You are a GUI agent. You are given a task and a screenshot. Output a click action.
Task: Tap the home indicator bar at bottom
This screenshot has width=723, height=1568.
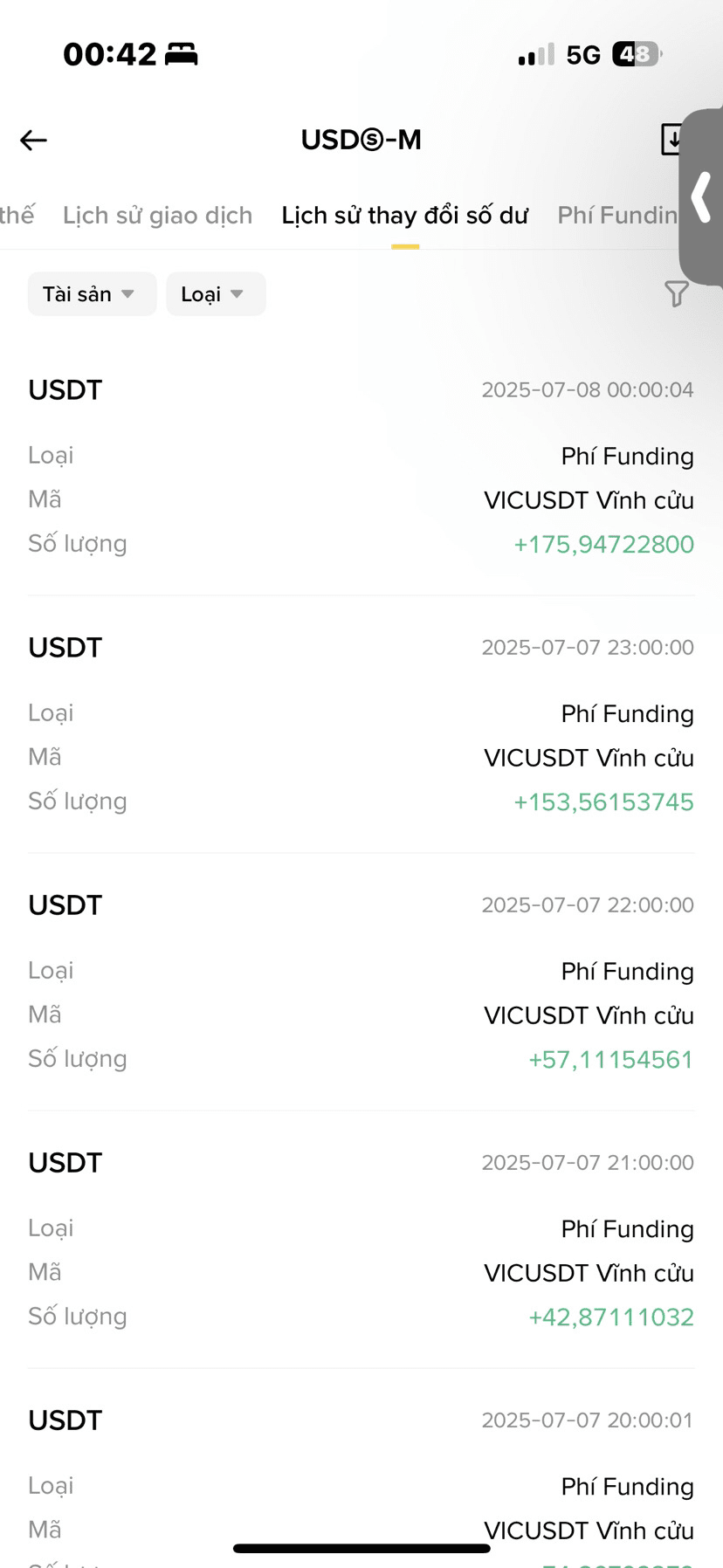click(x=361, y=1548)
